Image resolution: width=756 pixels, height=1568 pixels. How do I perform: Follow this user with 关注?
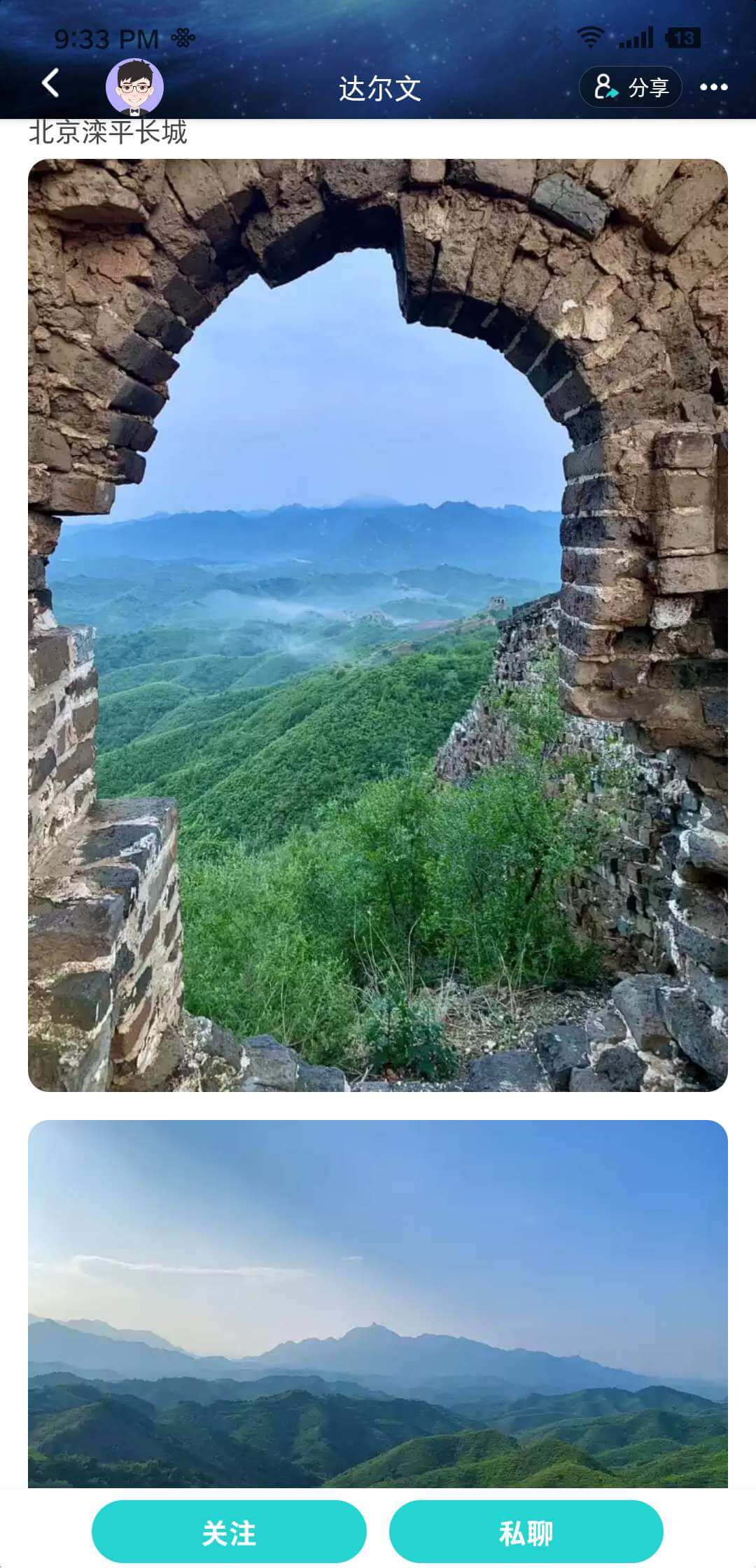(229, 1533)
